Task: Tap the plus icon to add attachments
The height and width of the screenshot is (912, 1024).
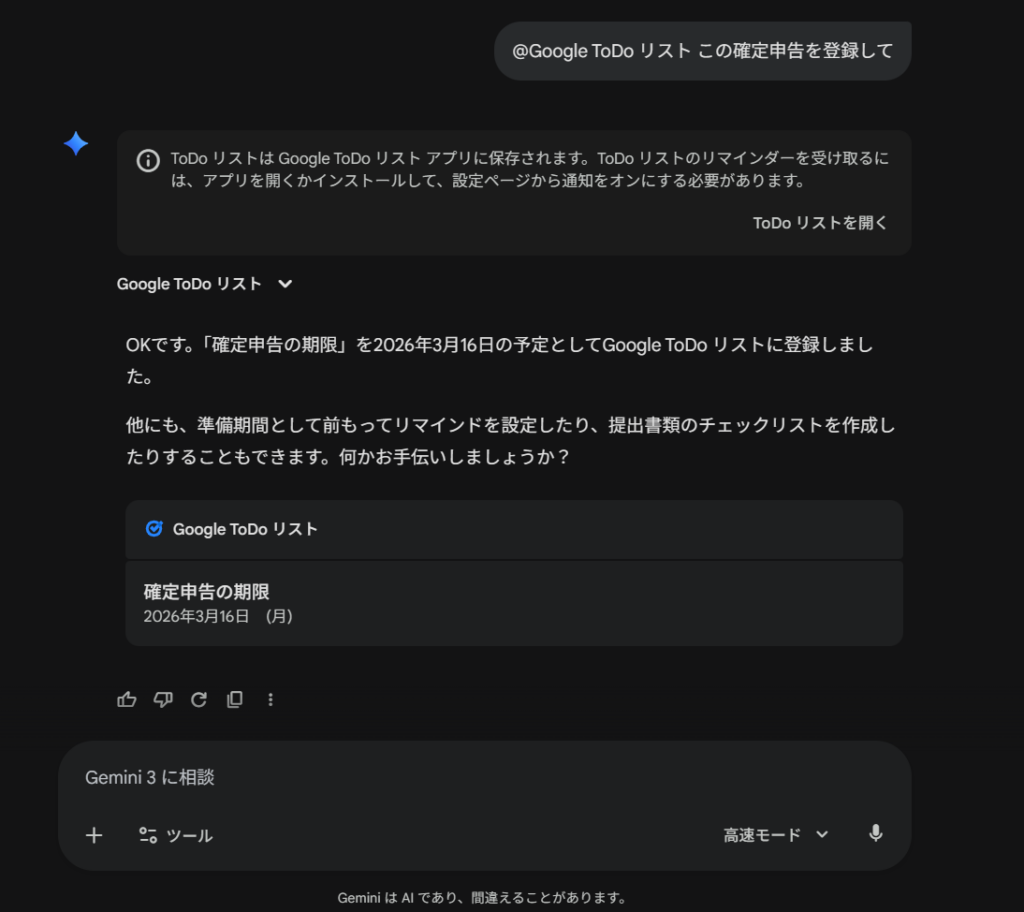Action: click(x=94, y=835)
